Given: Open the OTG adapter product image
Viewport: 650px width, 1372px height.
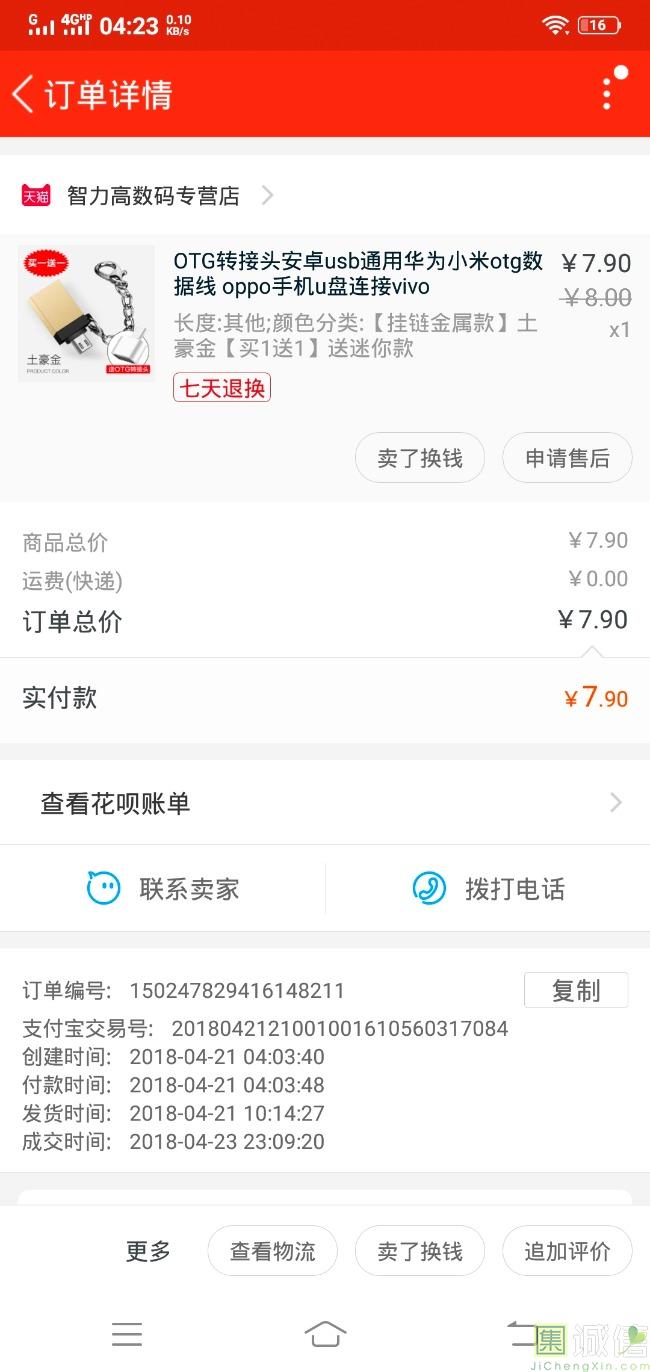Looking at the screenshot, I should coord(87,313).
